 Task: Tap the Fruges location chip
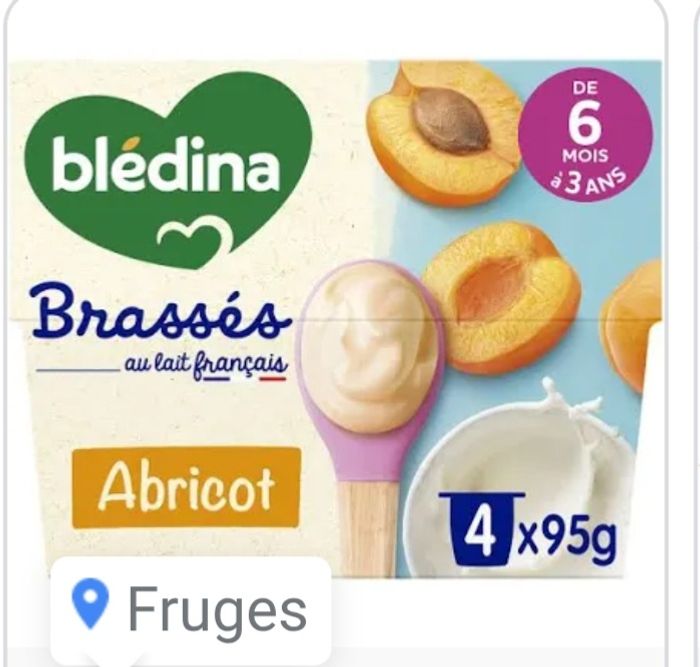pyautogui.click(x=192, y=609)
